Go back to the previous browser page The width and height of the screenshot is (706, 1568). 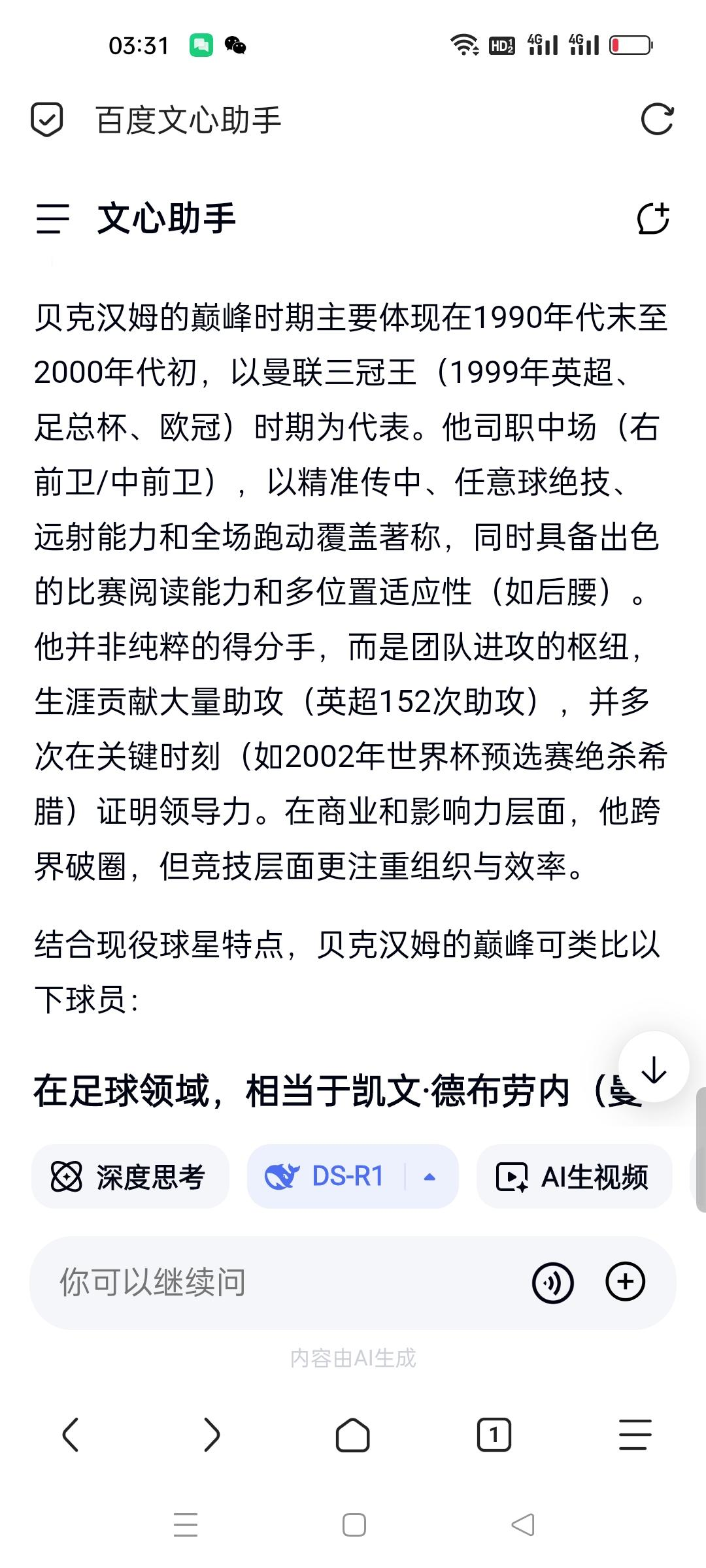[x=71, y=1435]
